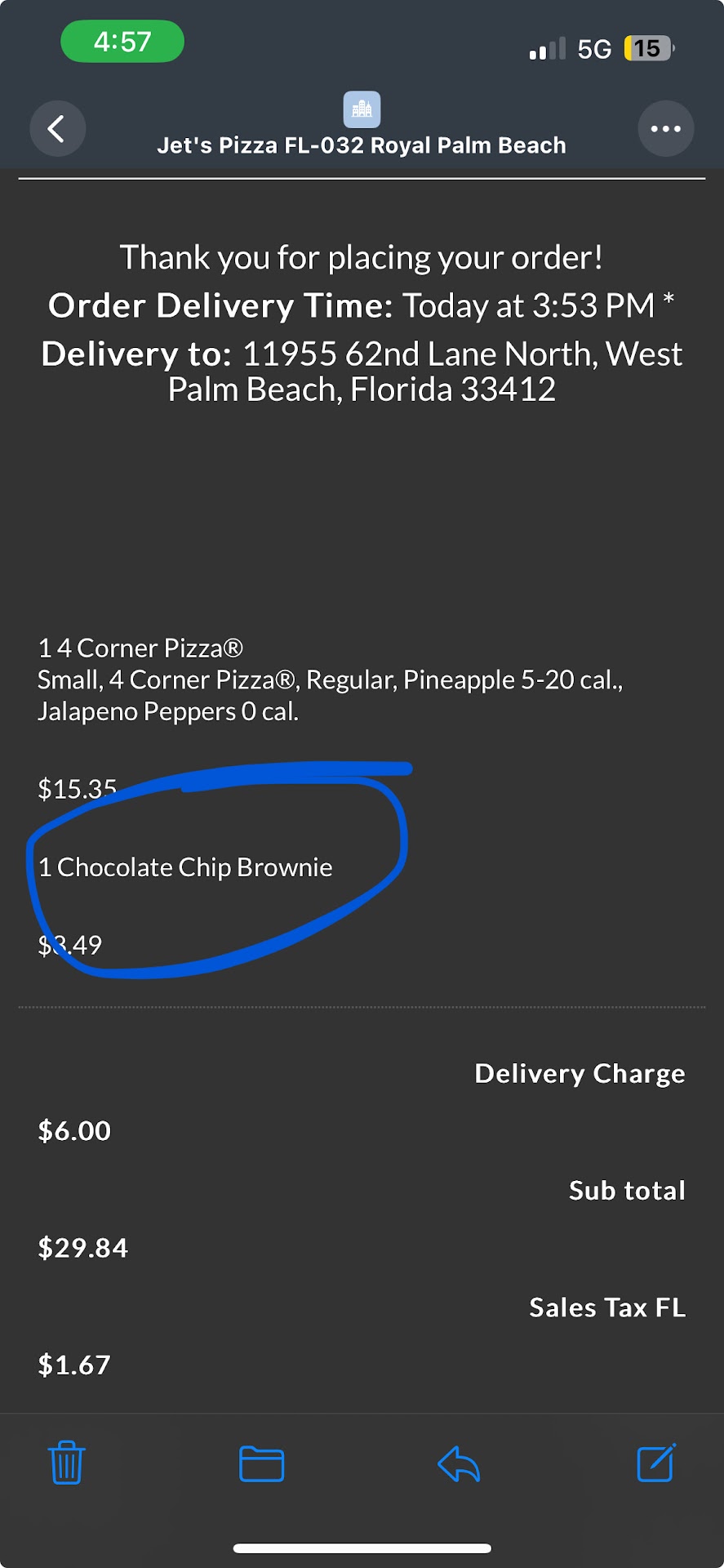Viewport: 724px width, 1568px height.
Task: Delete this email with the trash icon
Action: (x=66, y=1463)
